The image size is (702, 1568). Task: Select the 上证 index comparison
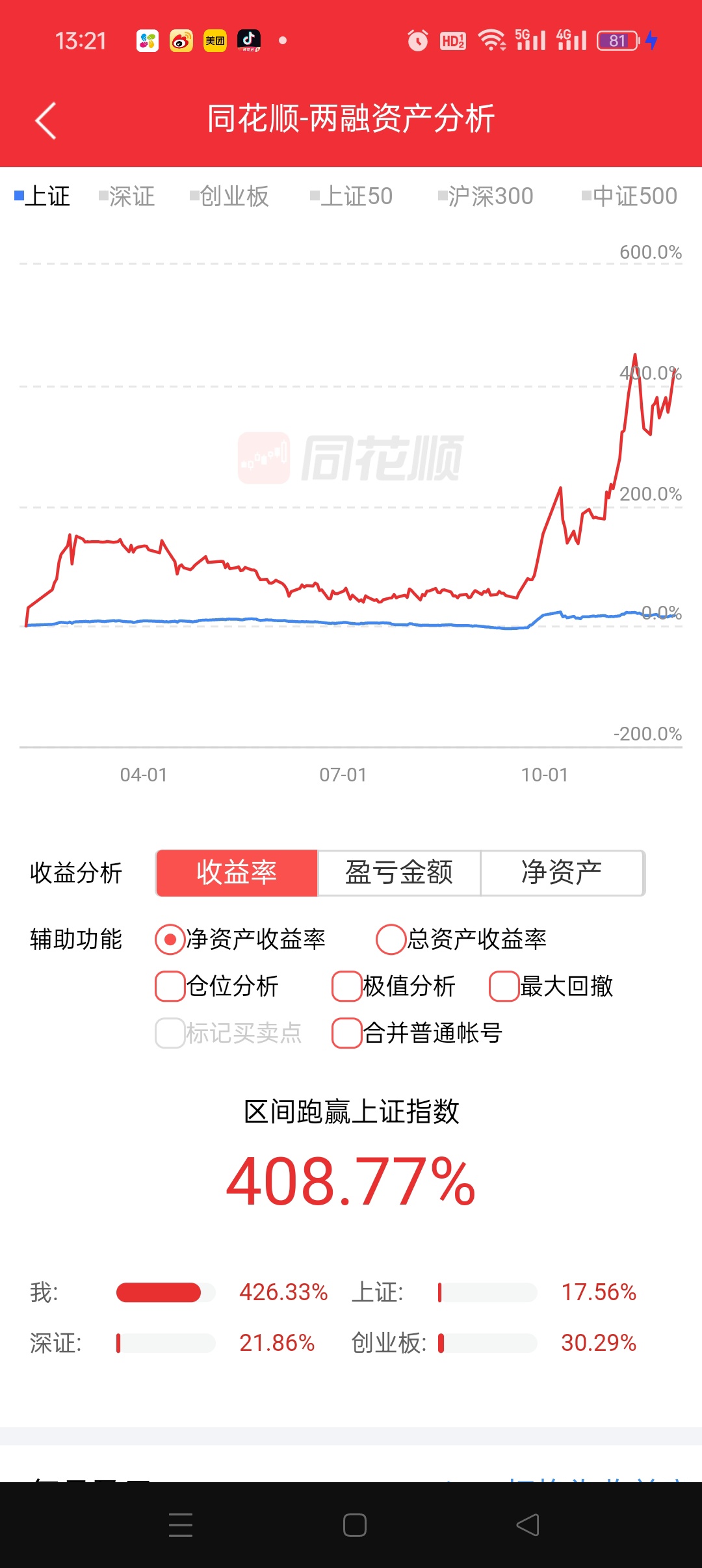pyautogui.click(x=43, y=196)
